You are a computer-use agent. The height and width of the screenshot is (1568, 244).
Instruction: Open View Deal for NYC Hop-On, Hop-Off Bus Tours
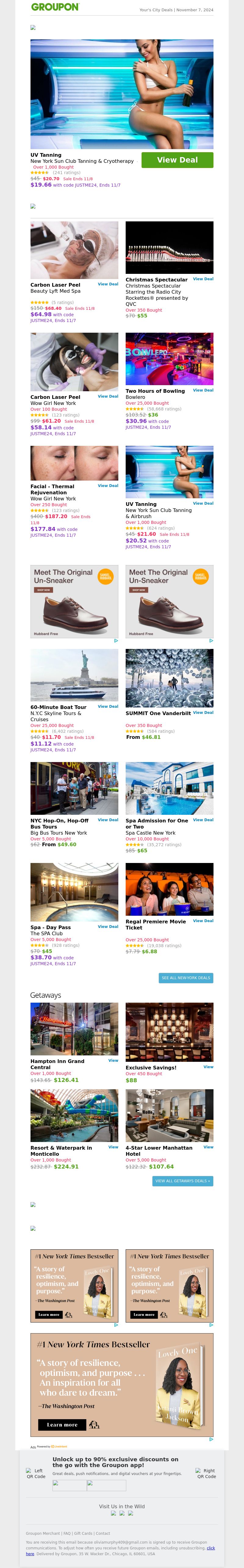point(108,820)
